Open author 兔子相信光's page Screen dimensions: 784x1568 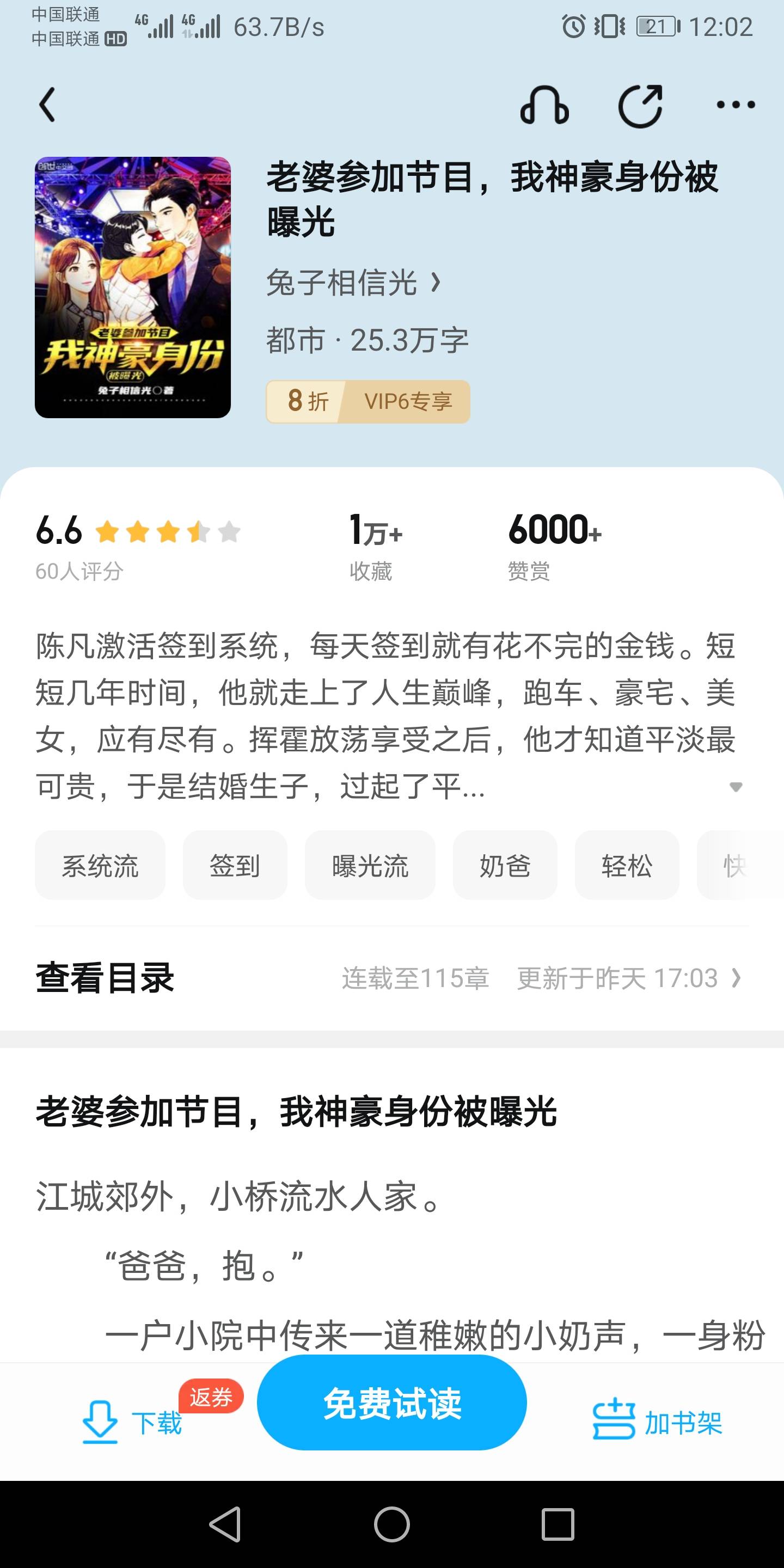pyautogui.click(x=353, y=283)
